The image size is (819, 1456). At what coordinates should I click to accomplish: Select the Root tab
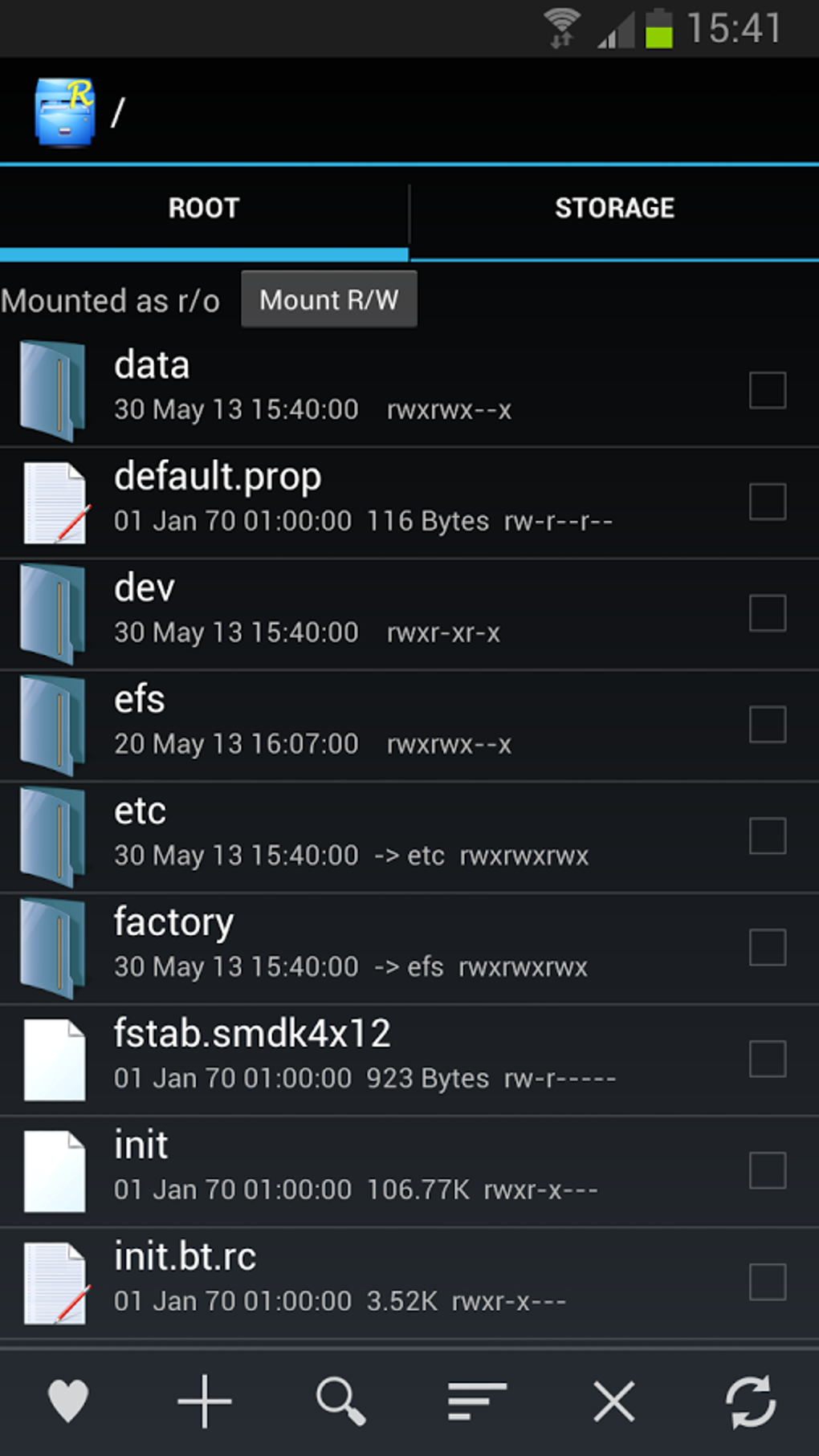coord(204,209)
